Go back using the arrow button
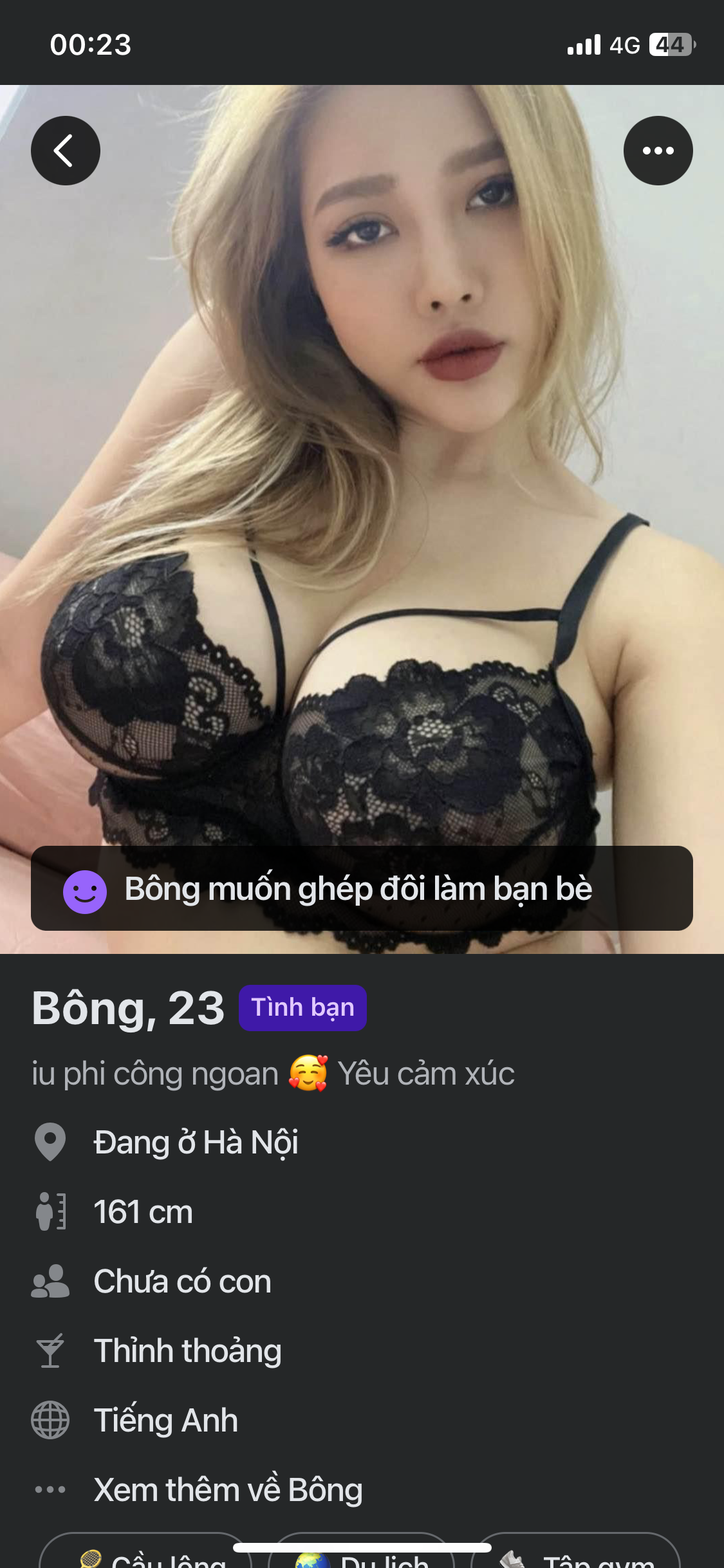The height and width of the screenshot is (1568, 724). 66,151
